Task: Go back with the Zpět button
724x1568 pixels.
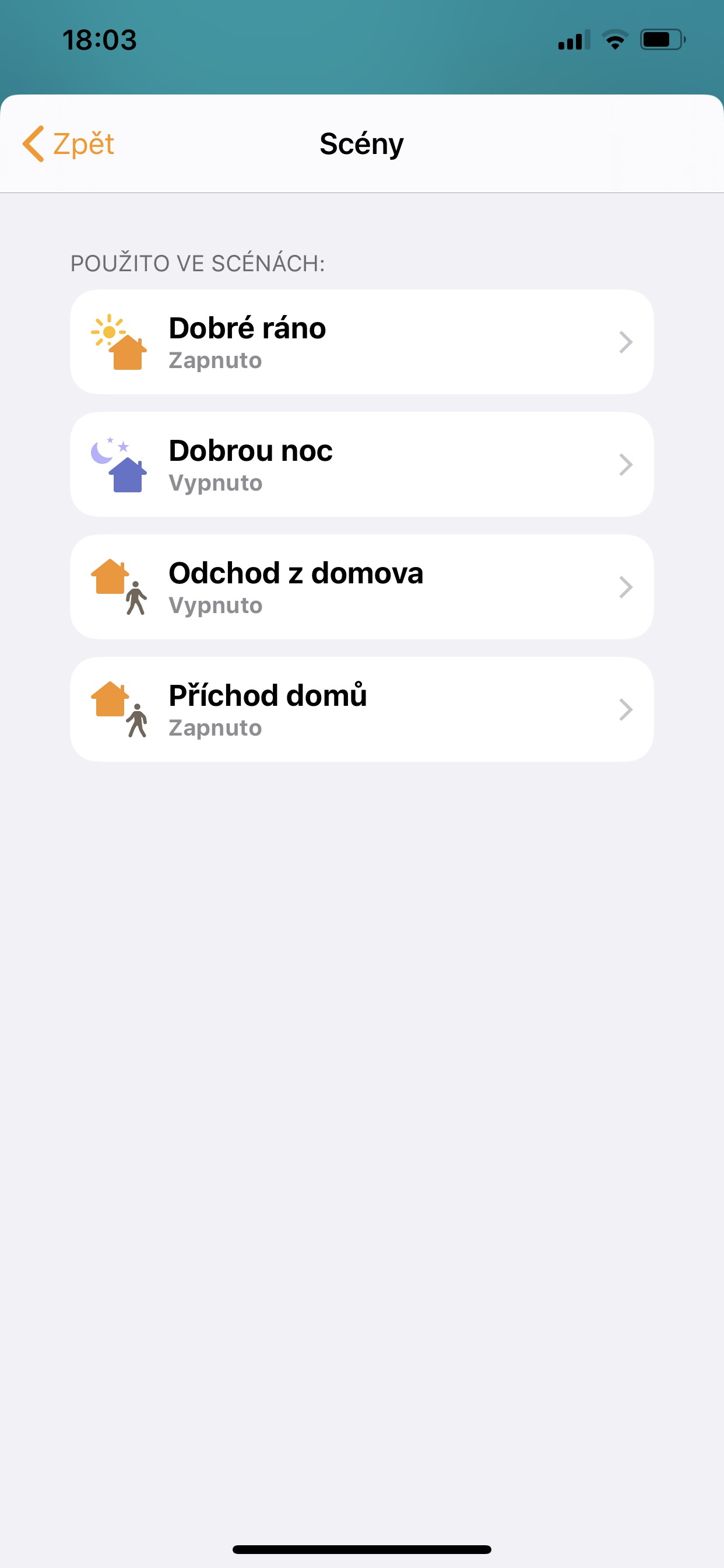Action: coord(69,144)
